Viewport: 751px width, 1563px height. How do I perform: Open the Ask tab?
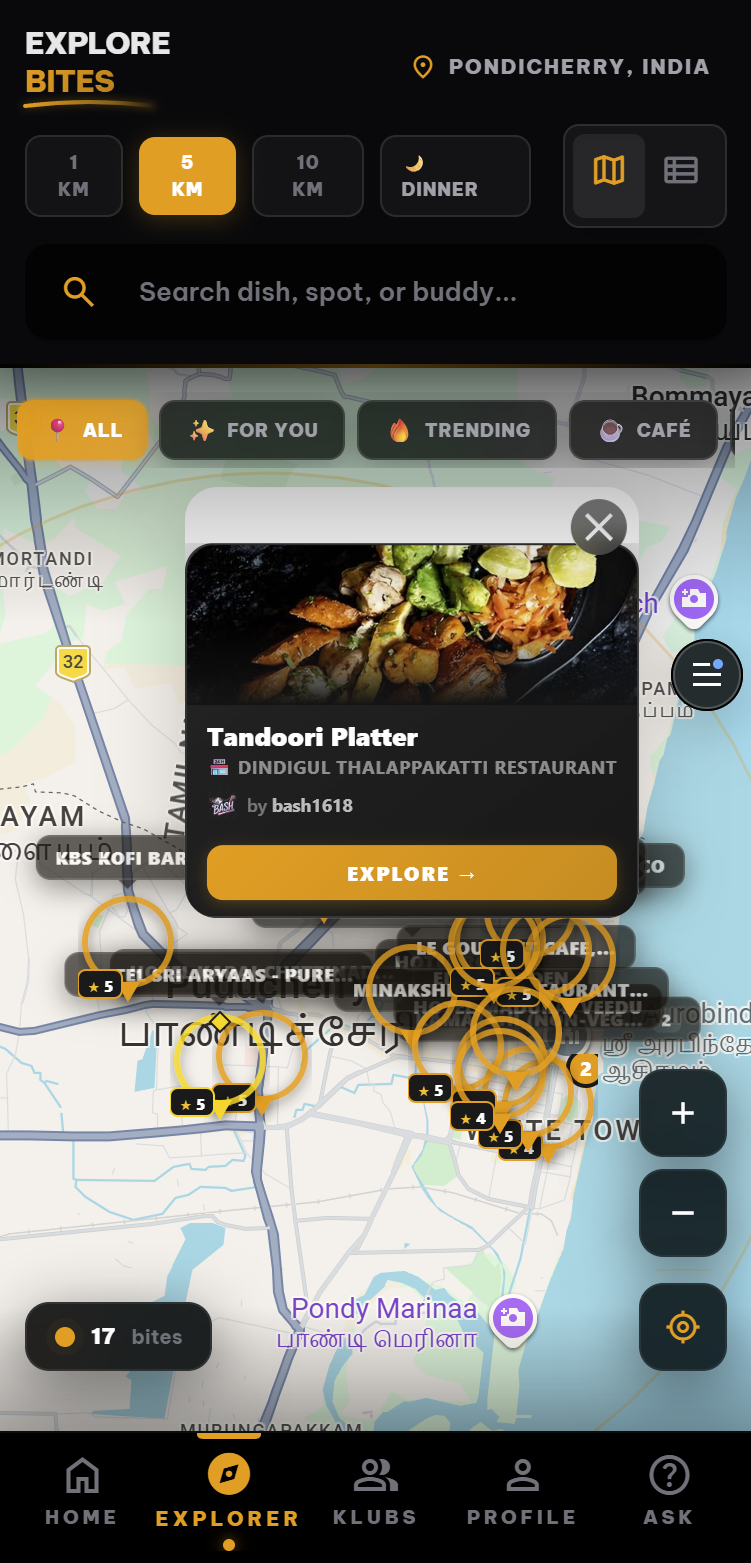click(x=668, y=1491)
